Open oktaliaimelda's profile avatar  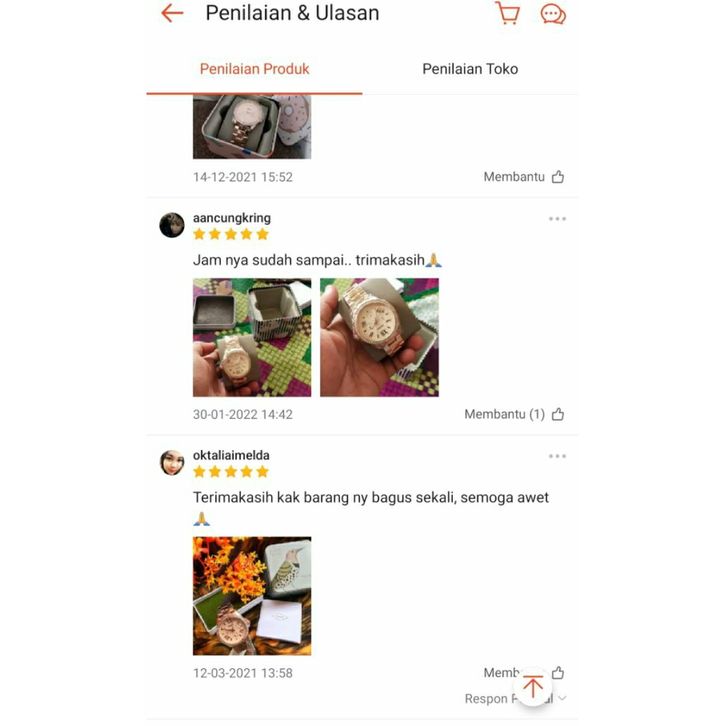(171, 462)
